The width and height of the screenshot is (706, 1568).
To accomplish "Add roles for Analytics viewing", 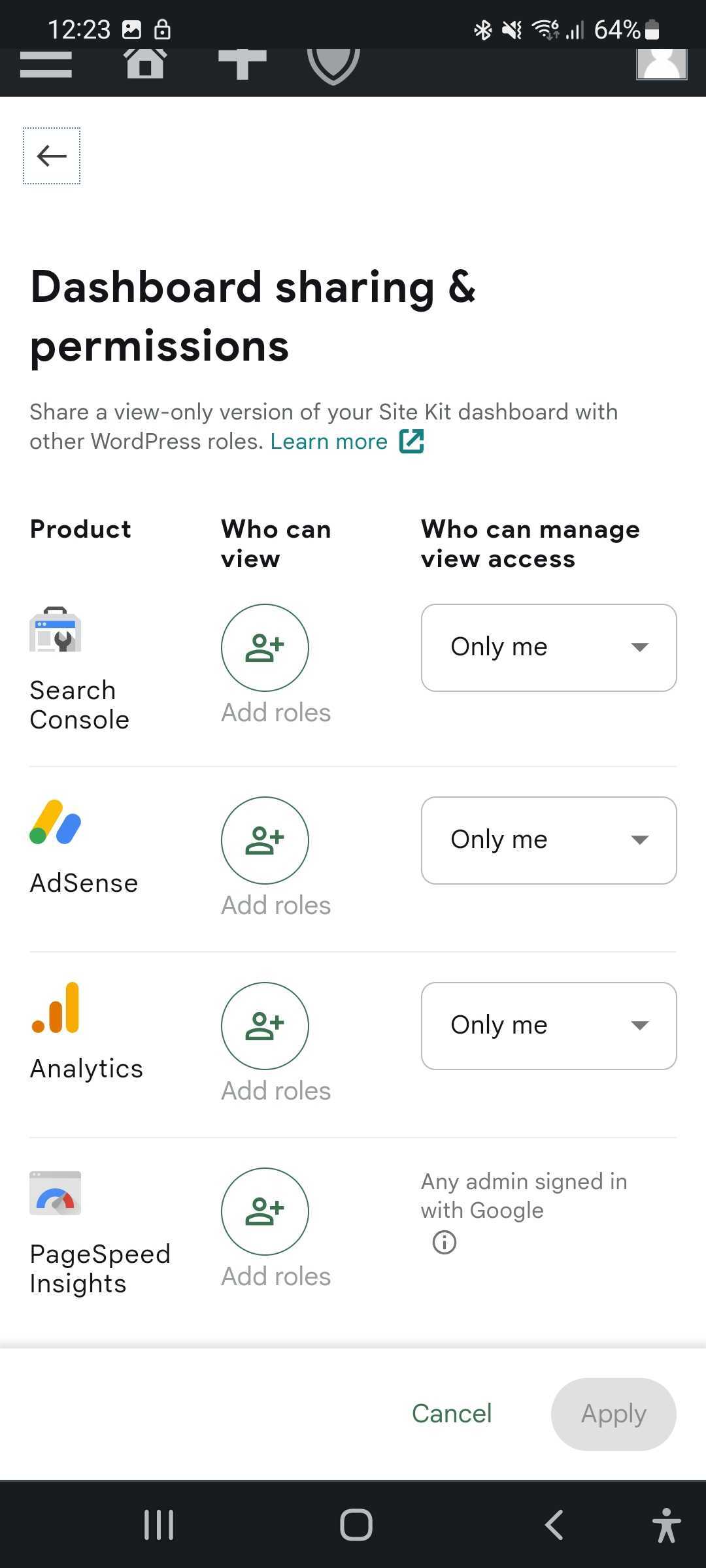I will click(264, 1026).
